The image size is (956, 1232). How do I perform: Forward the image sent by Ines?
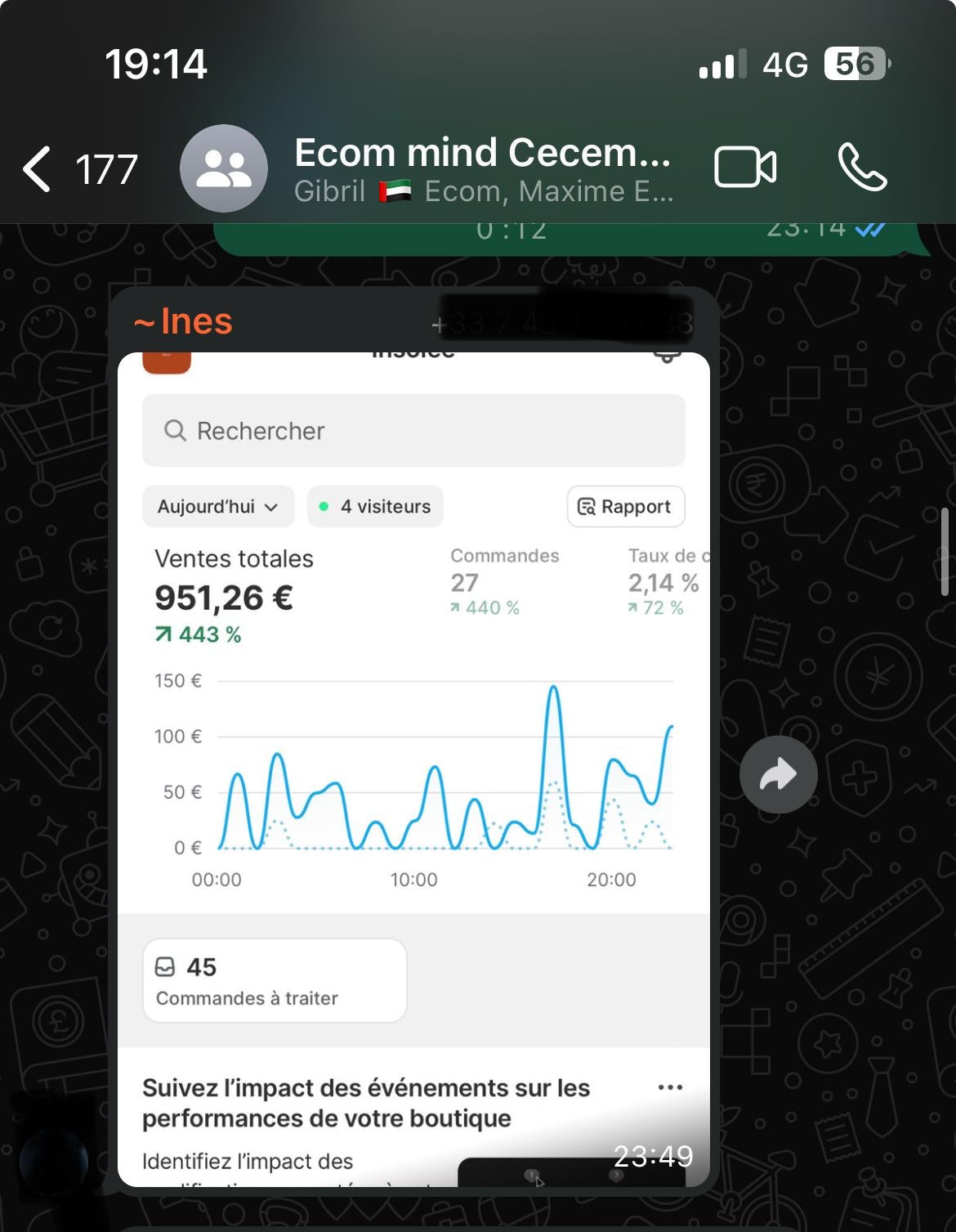point(778,774)
